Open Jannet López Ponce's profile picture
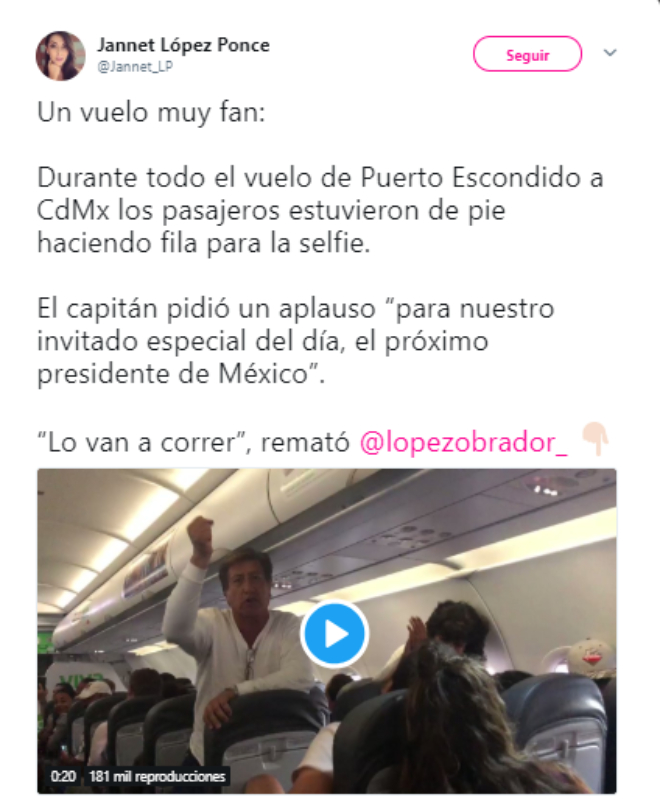The width and height of the screenshot is (660, 808). click(60, 55)
